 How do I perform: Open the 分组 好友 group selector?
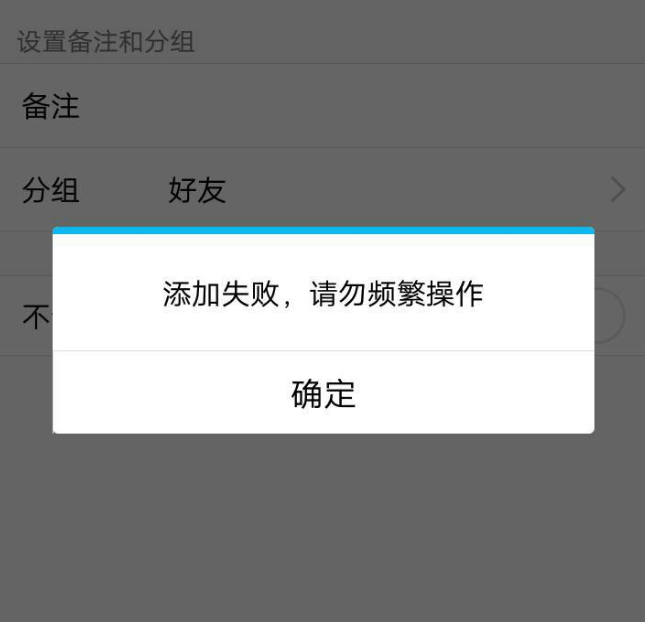point(322,190)
